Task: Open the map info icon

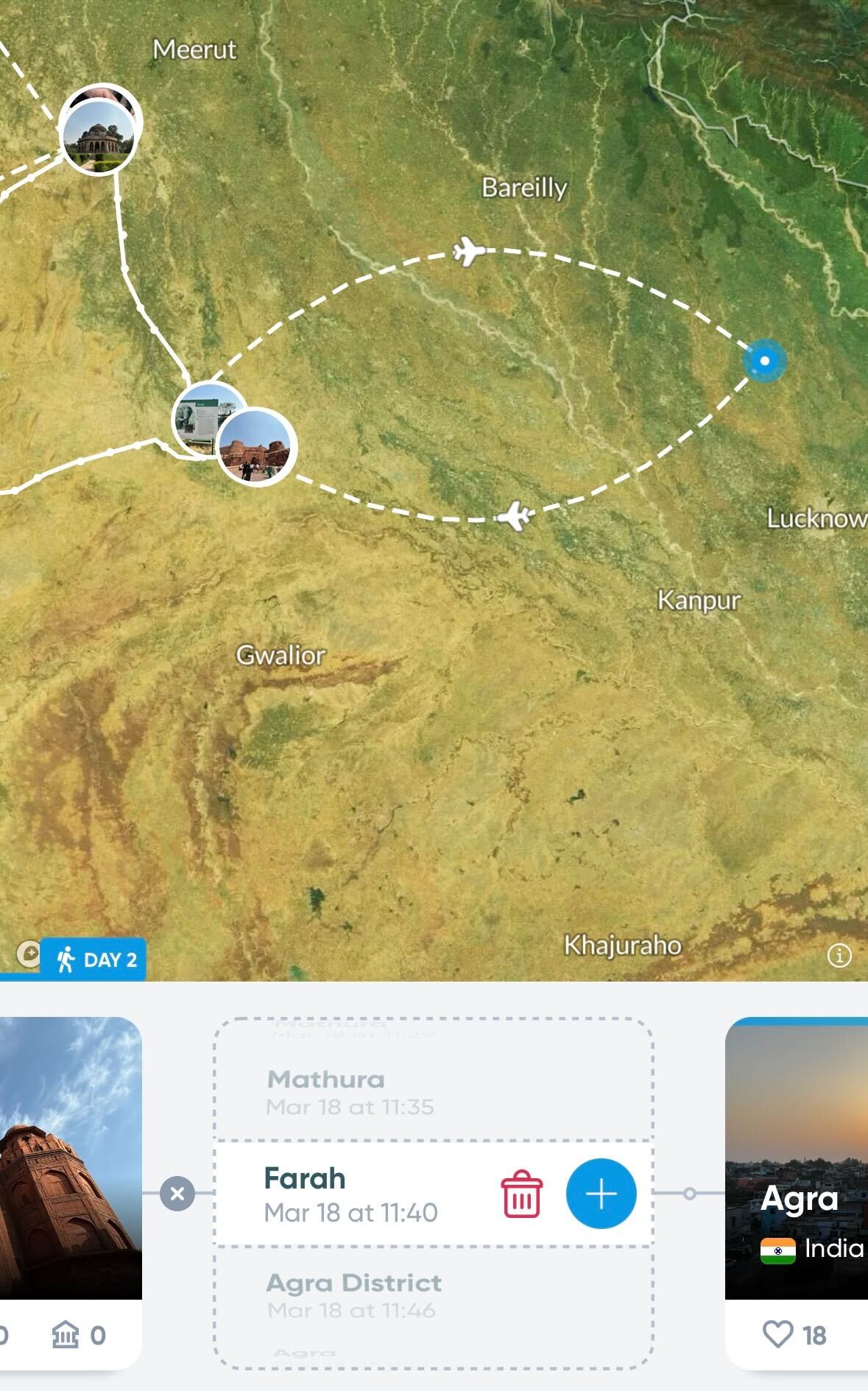Action: 839,956
